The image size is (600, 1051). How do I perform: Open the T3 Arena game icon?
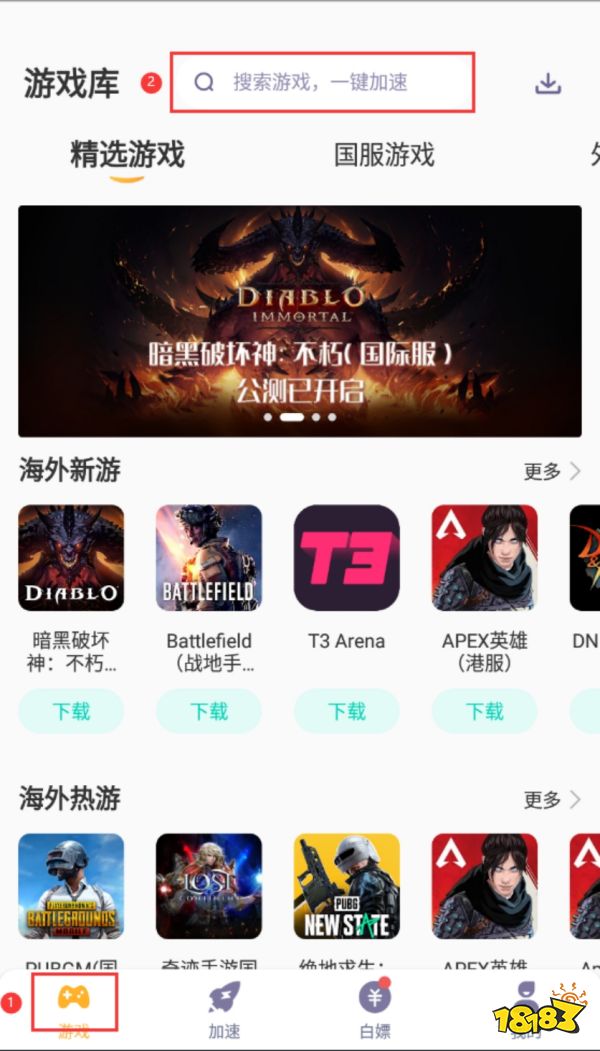pos(347,558)
